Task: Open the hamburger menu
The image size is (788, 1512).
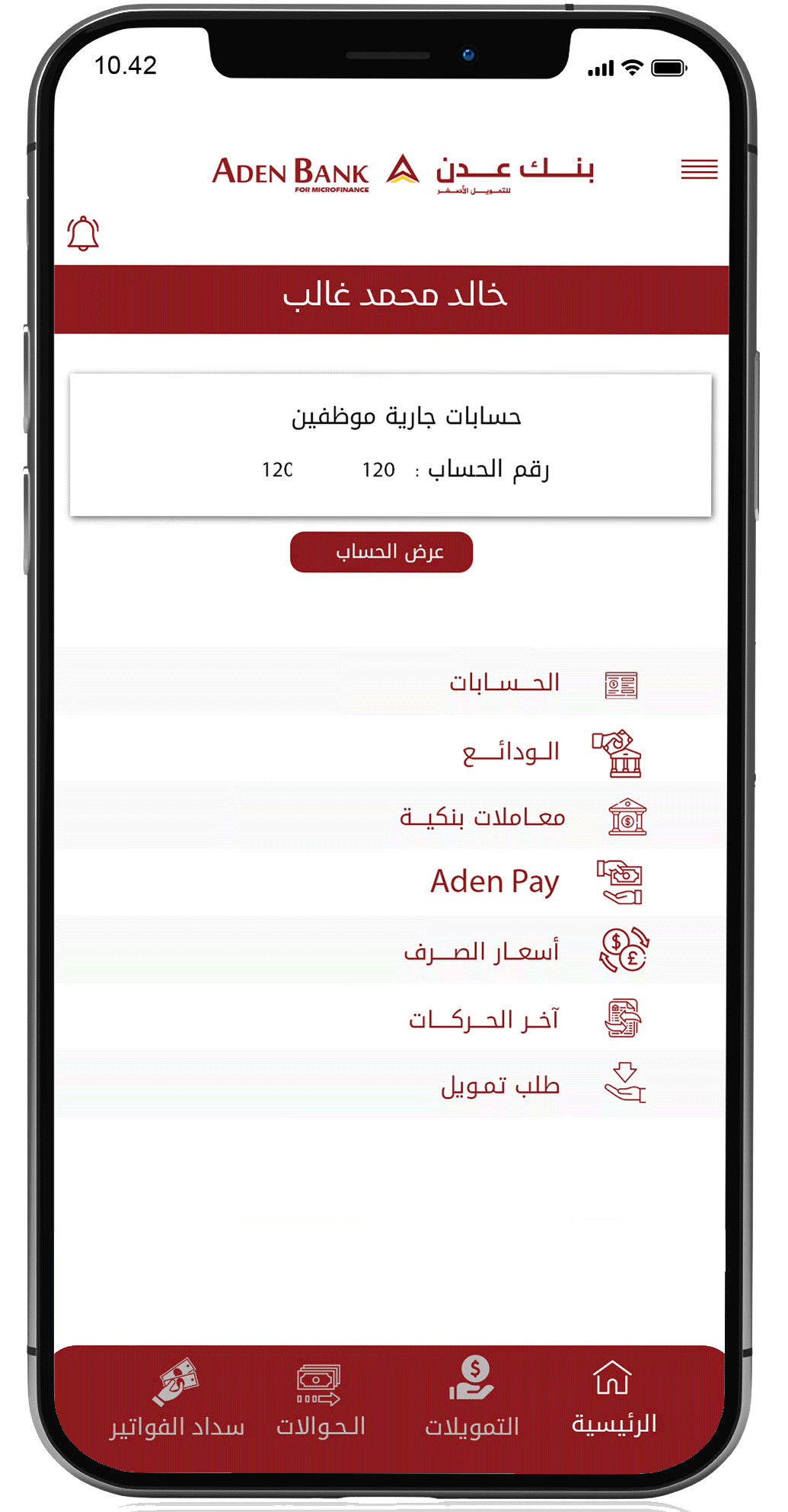Action: [x=699, y=169]
